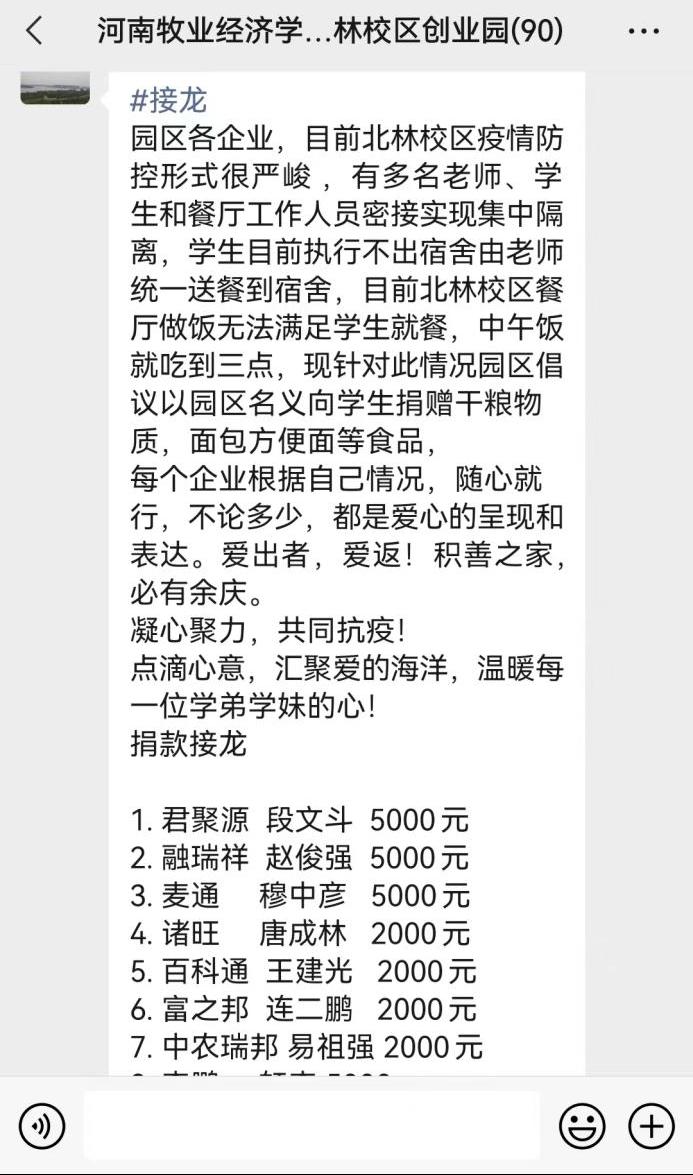Open the plus attachment menu
The image size is (693, 1175).
pos(651,1126)
